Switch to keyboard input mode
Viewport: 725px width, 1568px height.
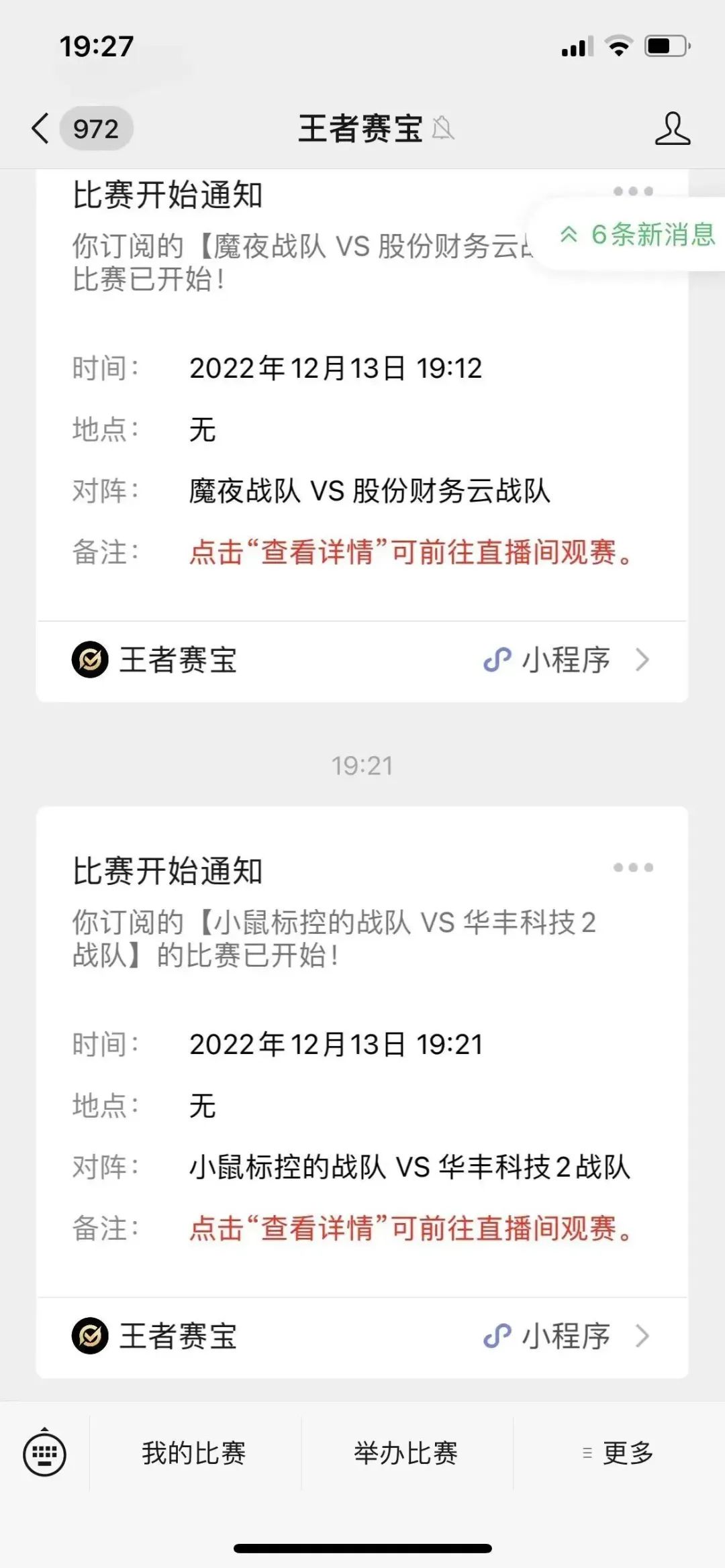[45, 1453]
